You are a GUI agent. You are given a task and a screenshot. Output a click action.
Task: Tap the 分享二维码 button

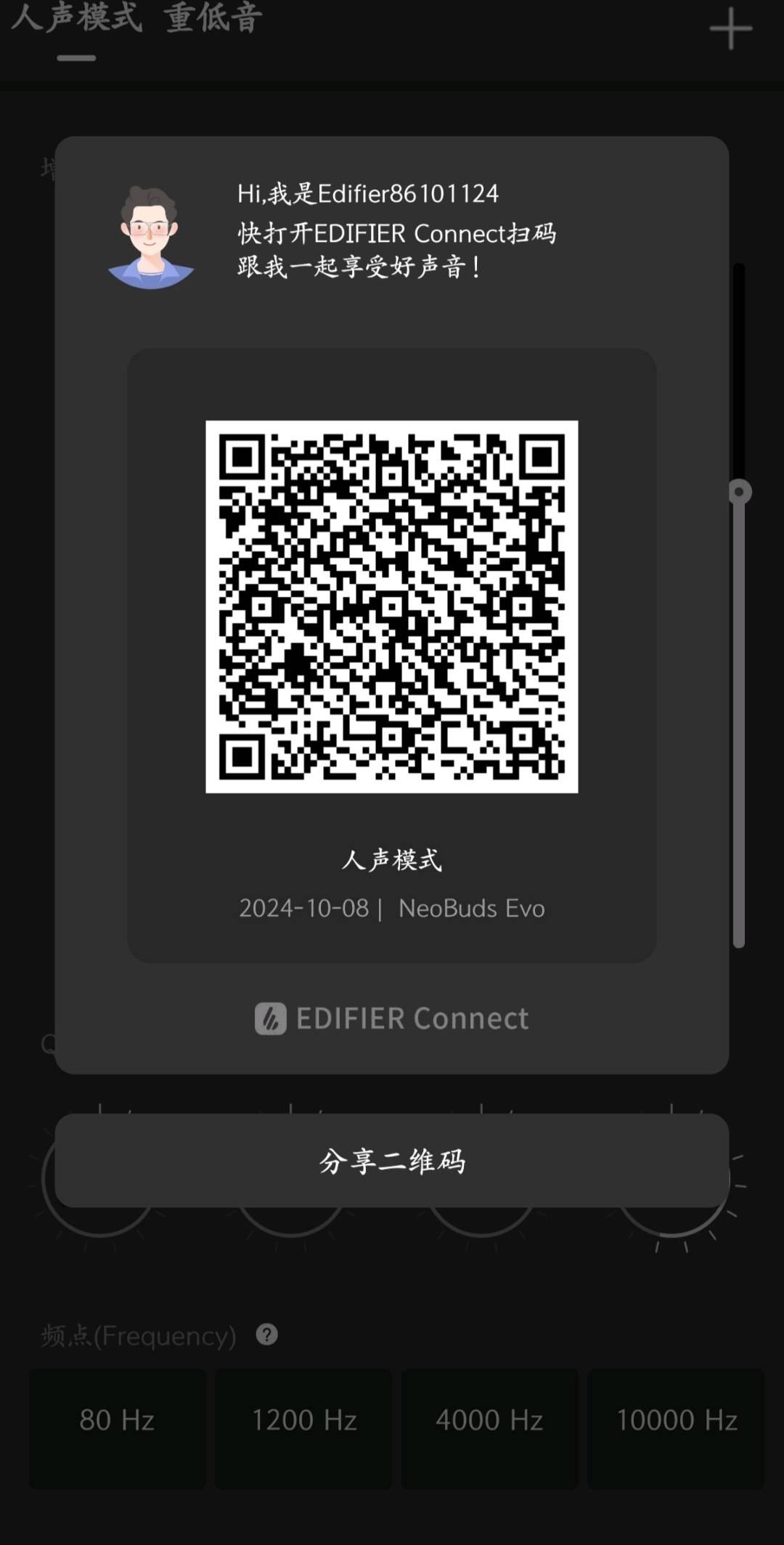tap(392, 1161)
